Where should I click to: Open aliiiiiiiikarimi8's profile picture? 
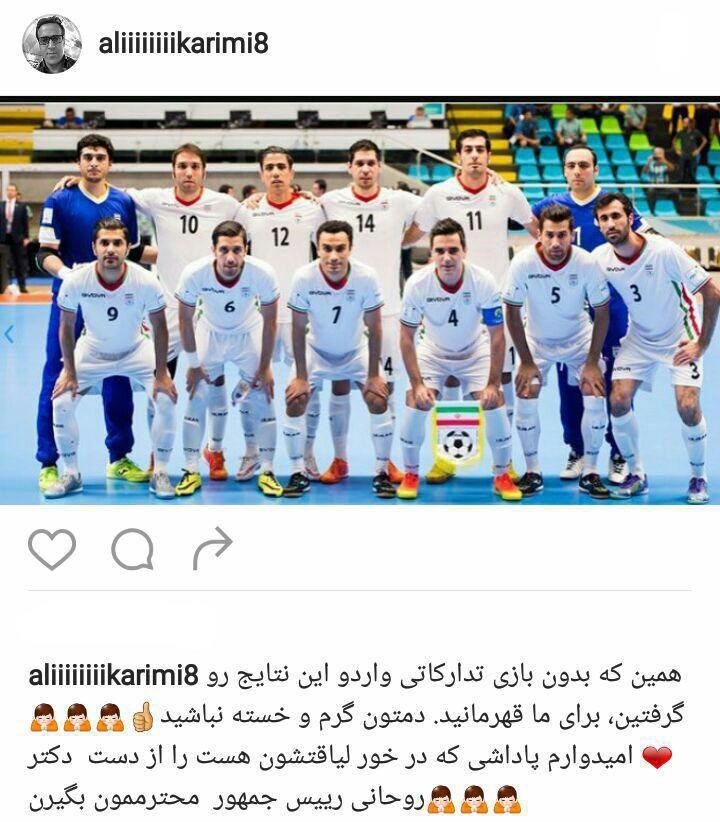click(52, 44)
